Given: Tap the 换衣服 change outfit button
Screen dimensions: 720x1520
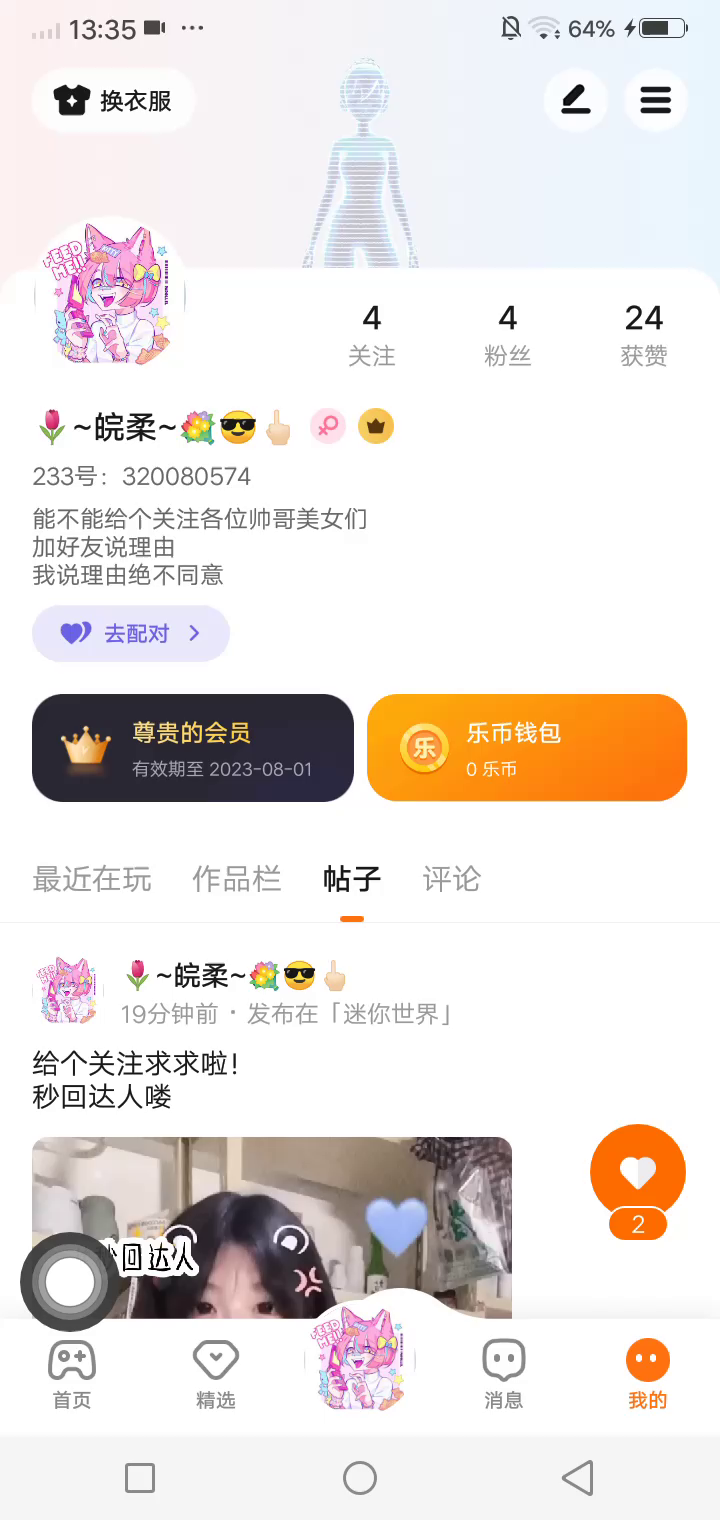Looking at the screenshot, I should click(113, 101).
